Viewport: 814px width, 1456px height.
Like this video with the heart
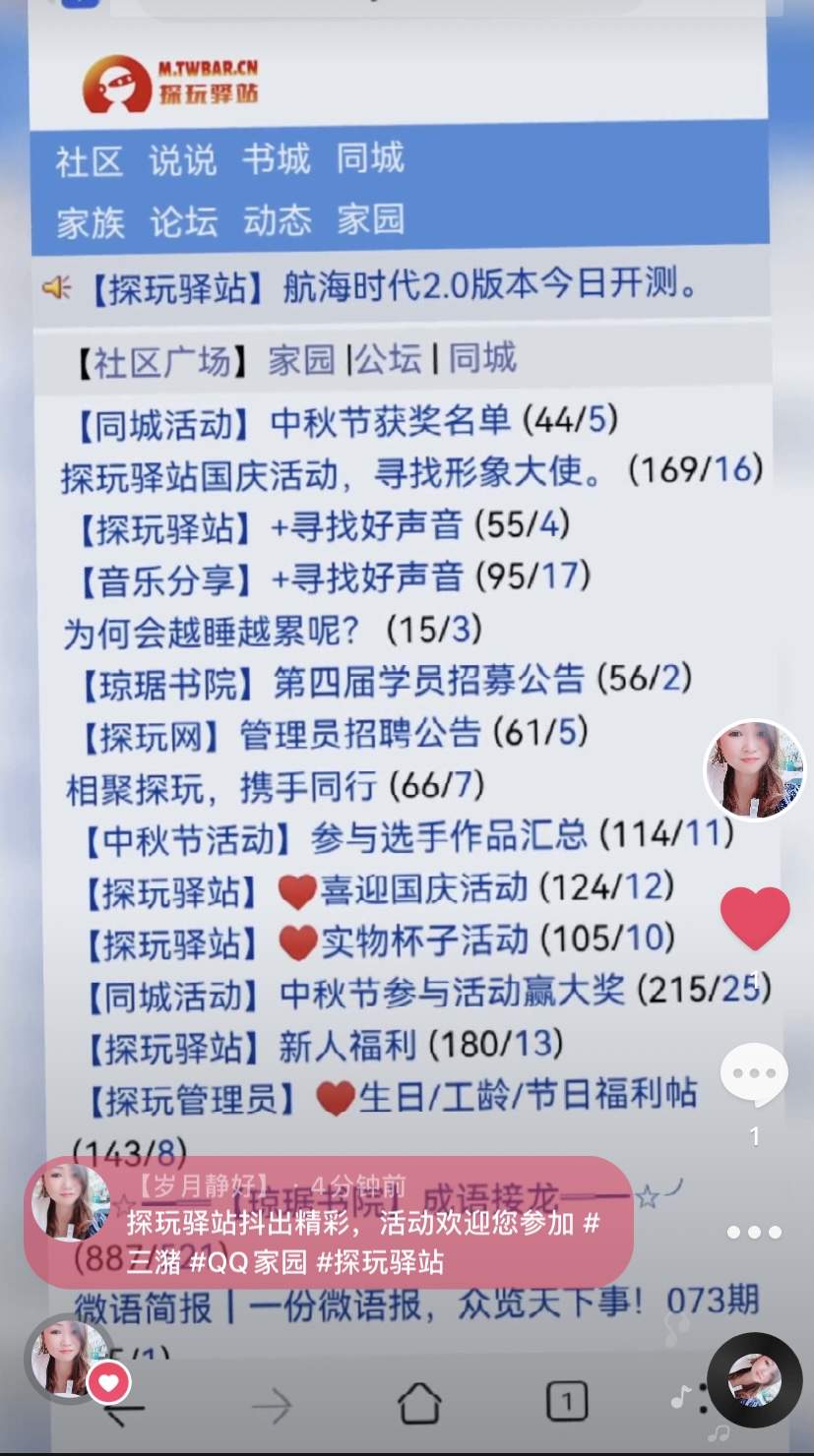755,917
